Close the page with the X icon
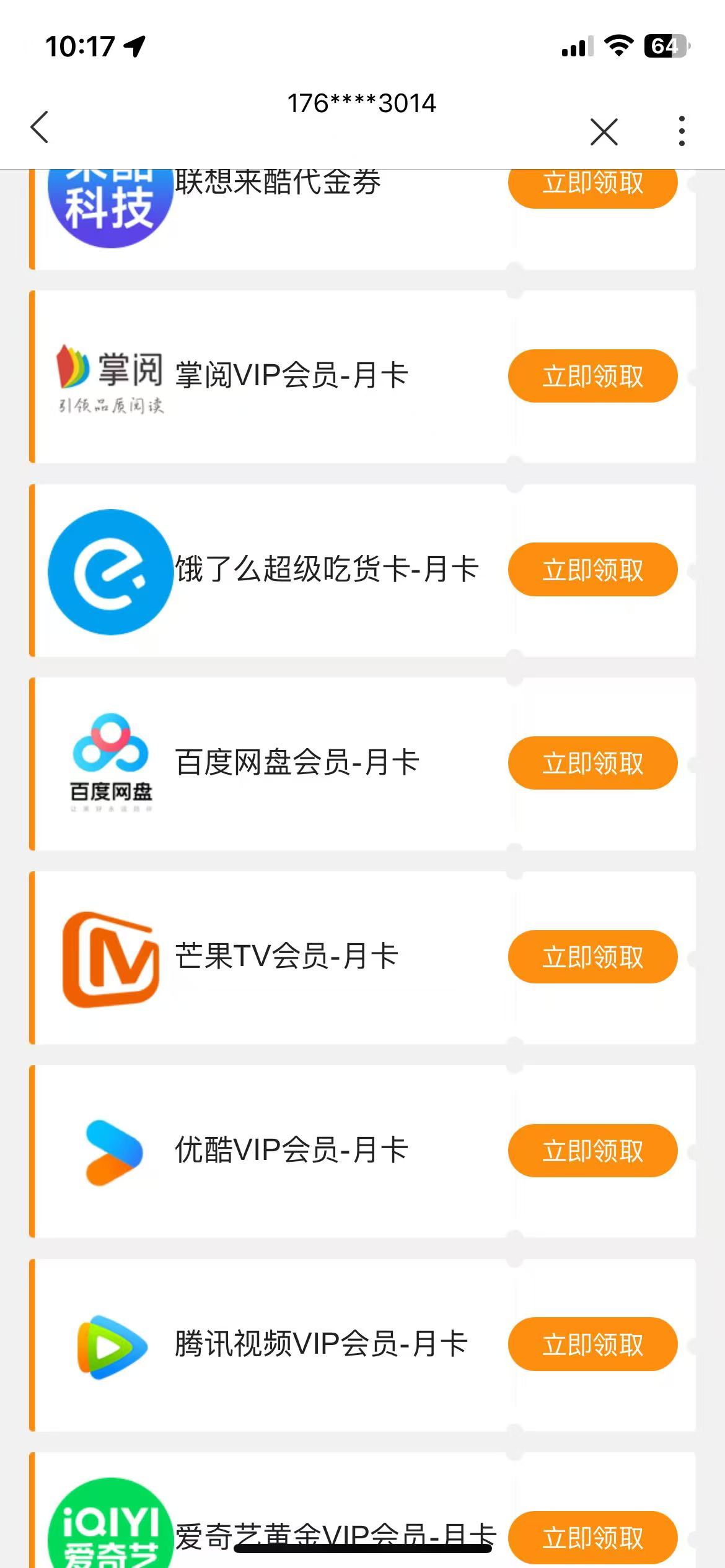The image size is (725, 1568). tap(604, 131)
